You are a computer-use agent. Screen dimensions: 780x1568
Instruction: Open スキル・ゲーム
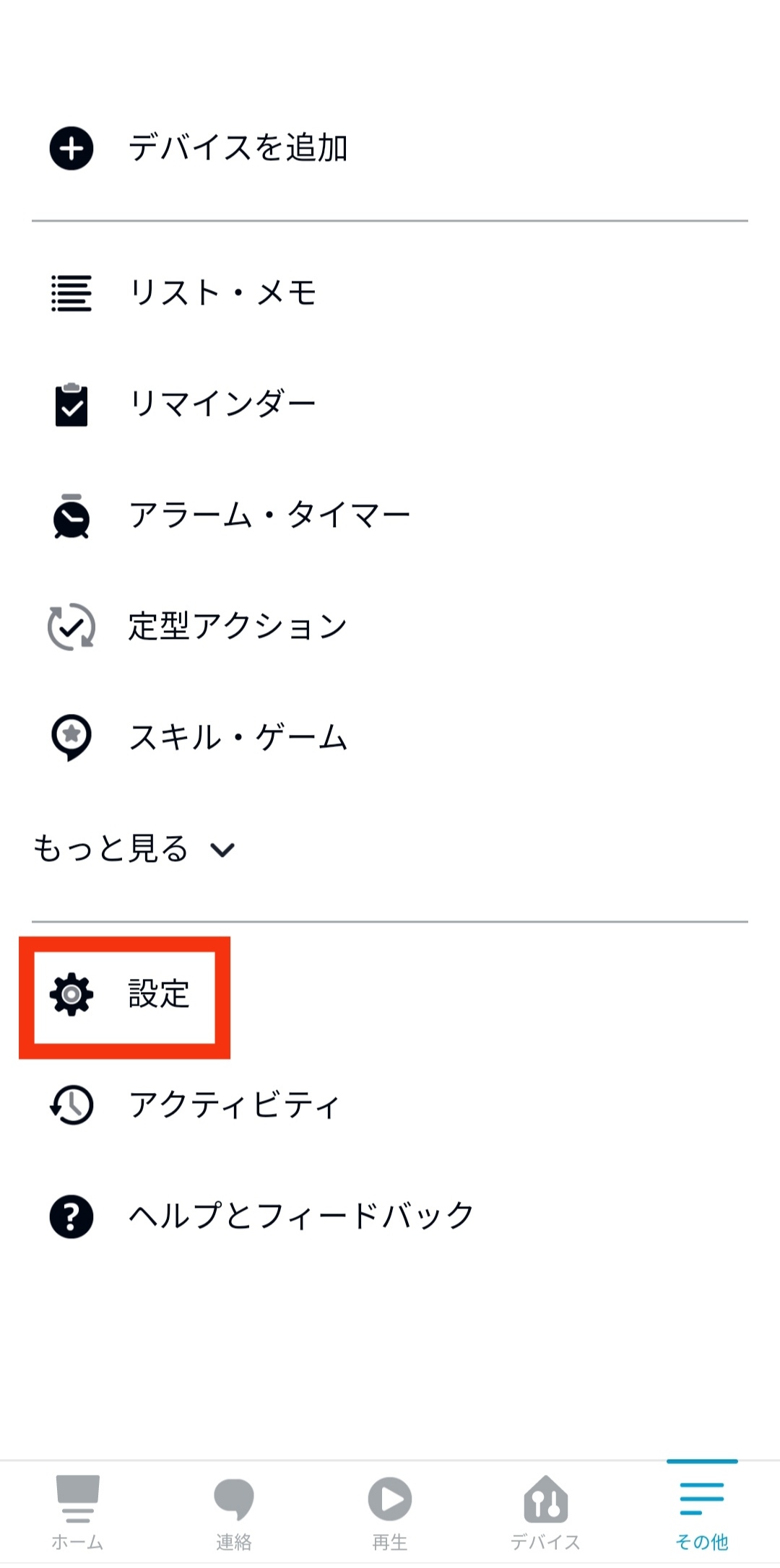237,738
